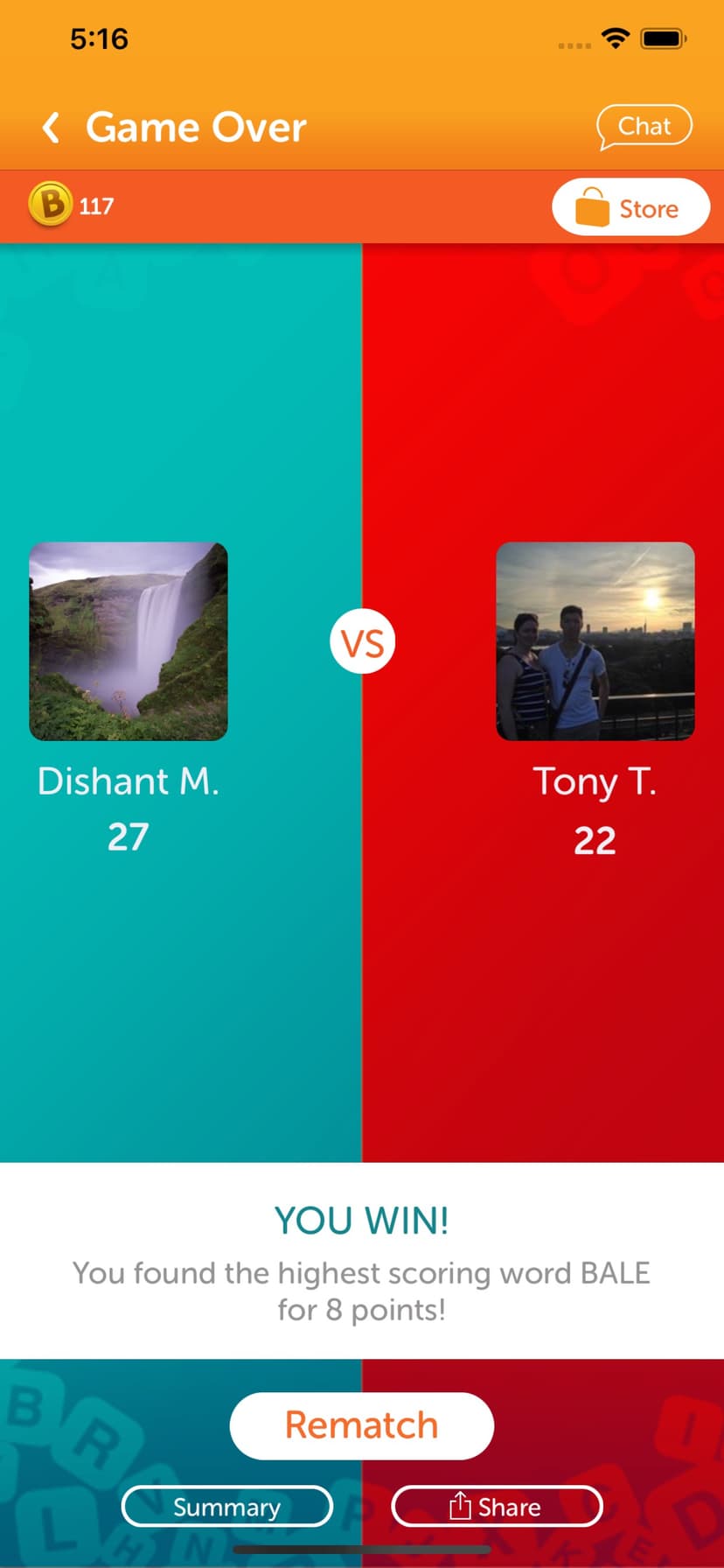Start a Rematch
The width and height of the screenshot is (724, 1568).
pyautogui.click(x=361, y=1425)
